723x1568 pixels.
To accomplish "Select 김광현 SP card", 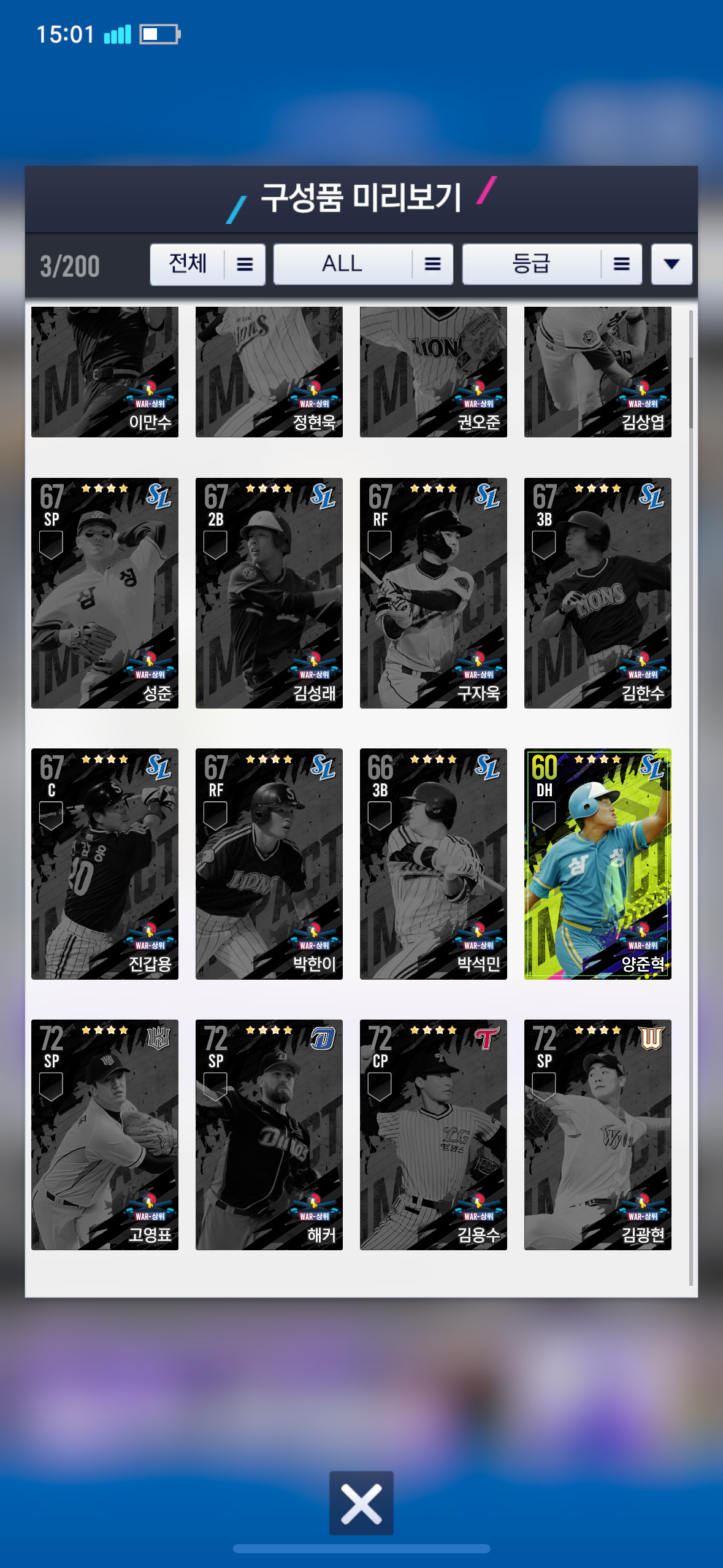I will pyautogui.click(x=597, y=1135).
